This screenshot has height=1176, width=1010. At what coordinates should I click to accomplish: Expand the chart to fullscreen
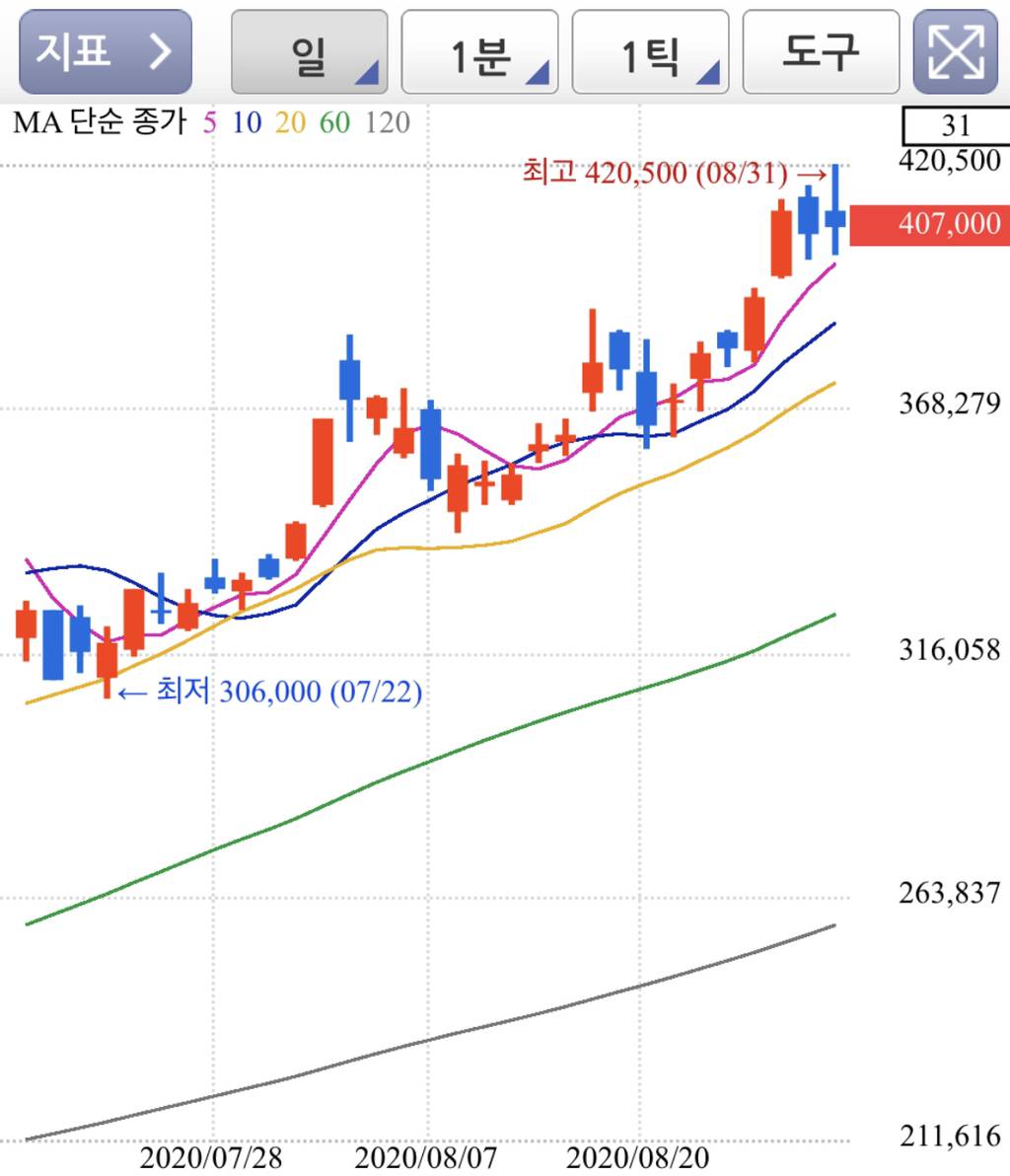[956, 52]
